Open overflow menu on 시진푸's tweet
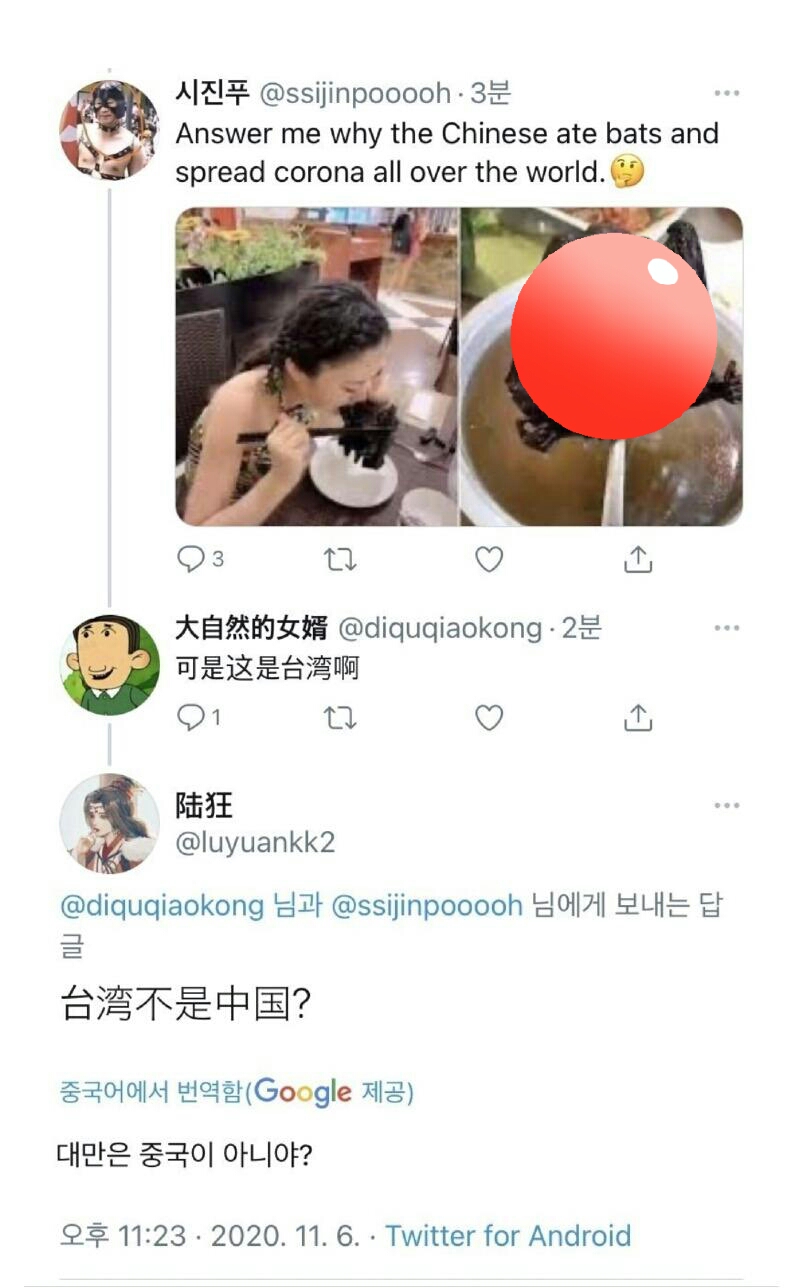The width and height of the screenshot is (800, 1288). pyautogui.click(x=727, y=93)
